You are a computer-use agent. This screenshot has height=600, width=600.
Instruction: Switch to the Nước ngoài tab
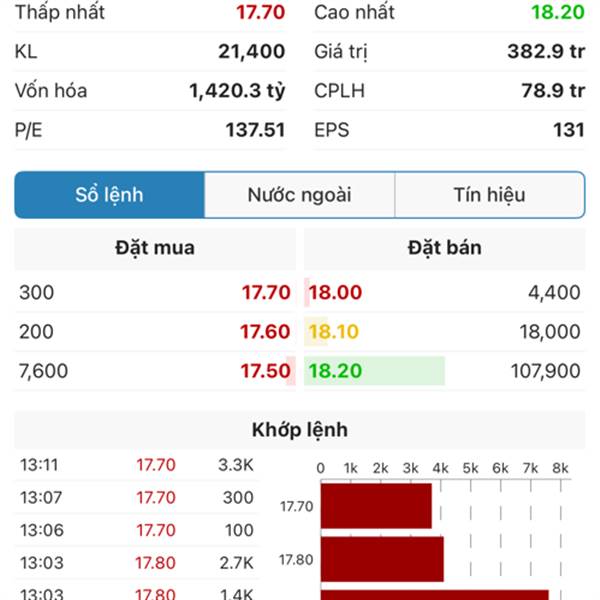tap(299, 195)
